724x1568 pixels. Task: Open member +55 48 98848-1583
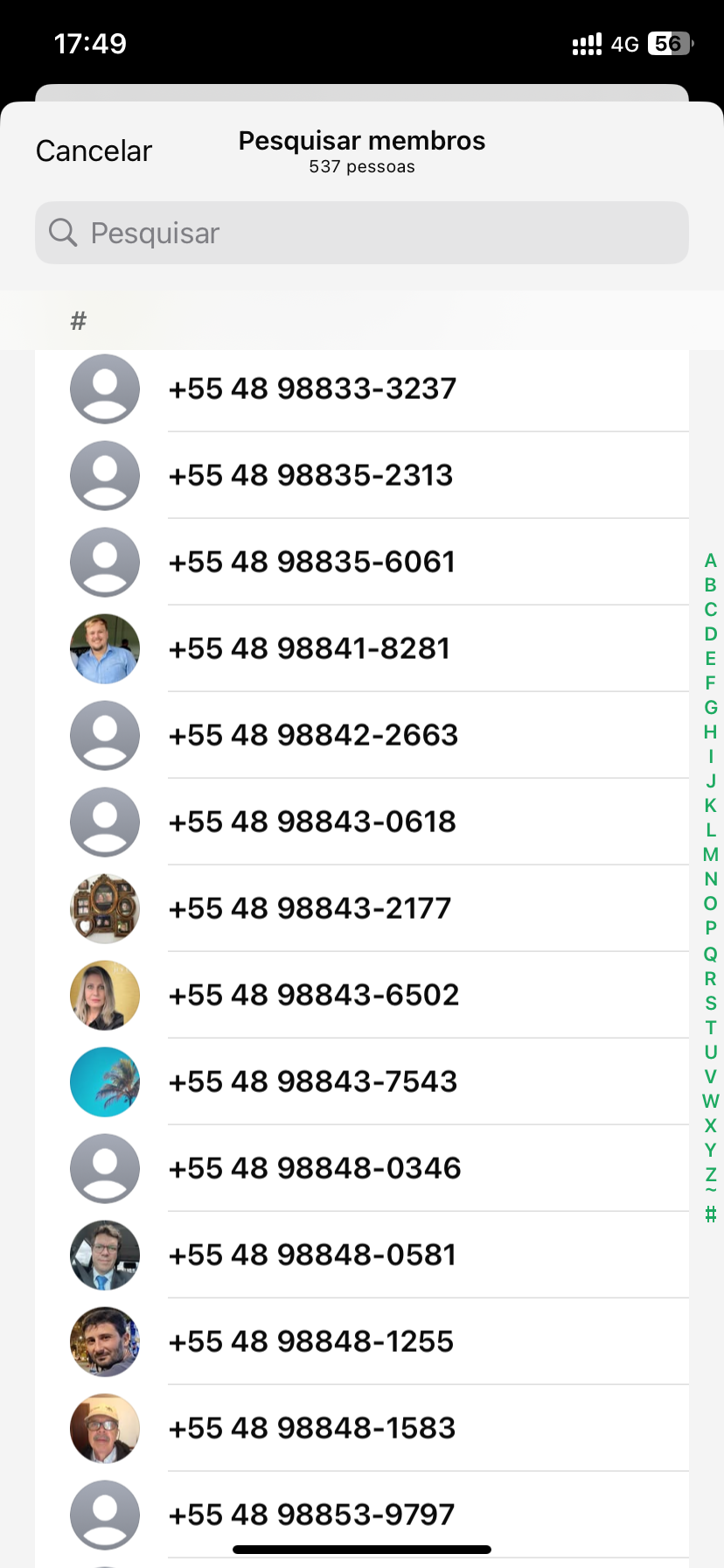tap(312, 1428)
